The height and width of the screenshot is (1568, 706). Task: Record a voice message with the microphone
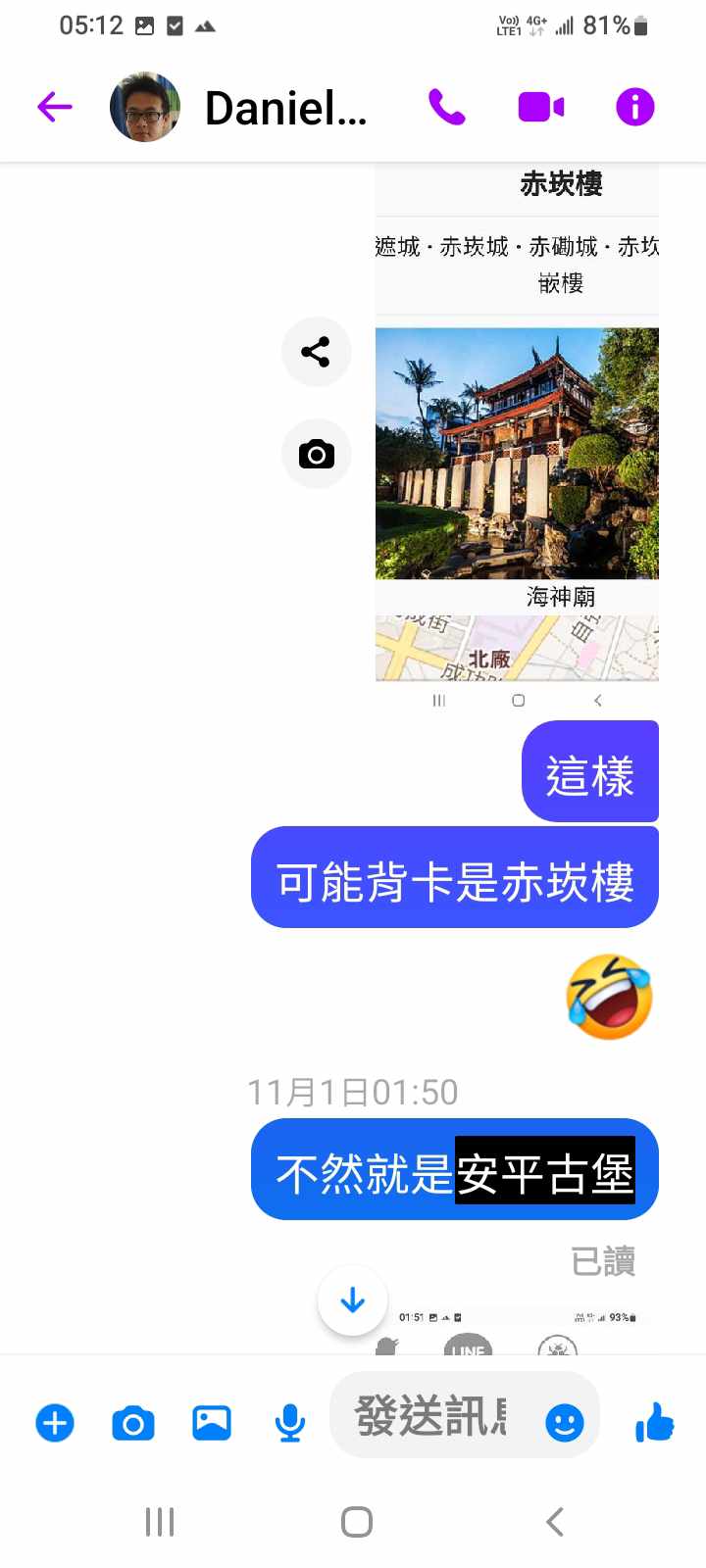pyautogui.click(x=290, y=1422)
